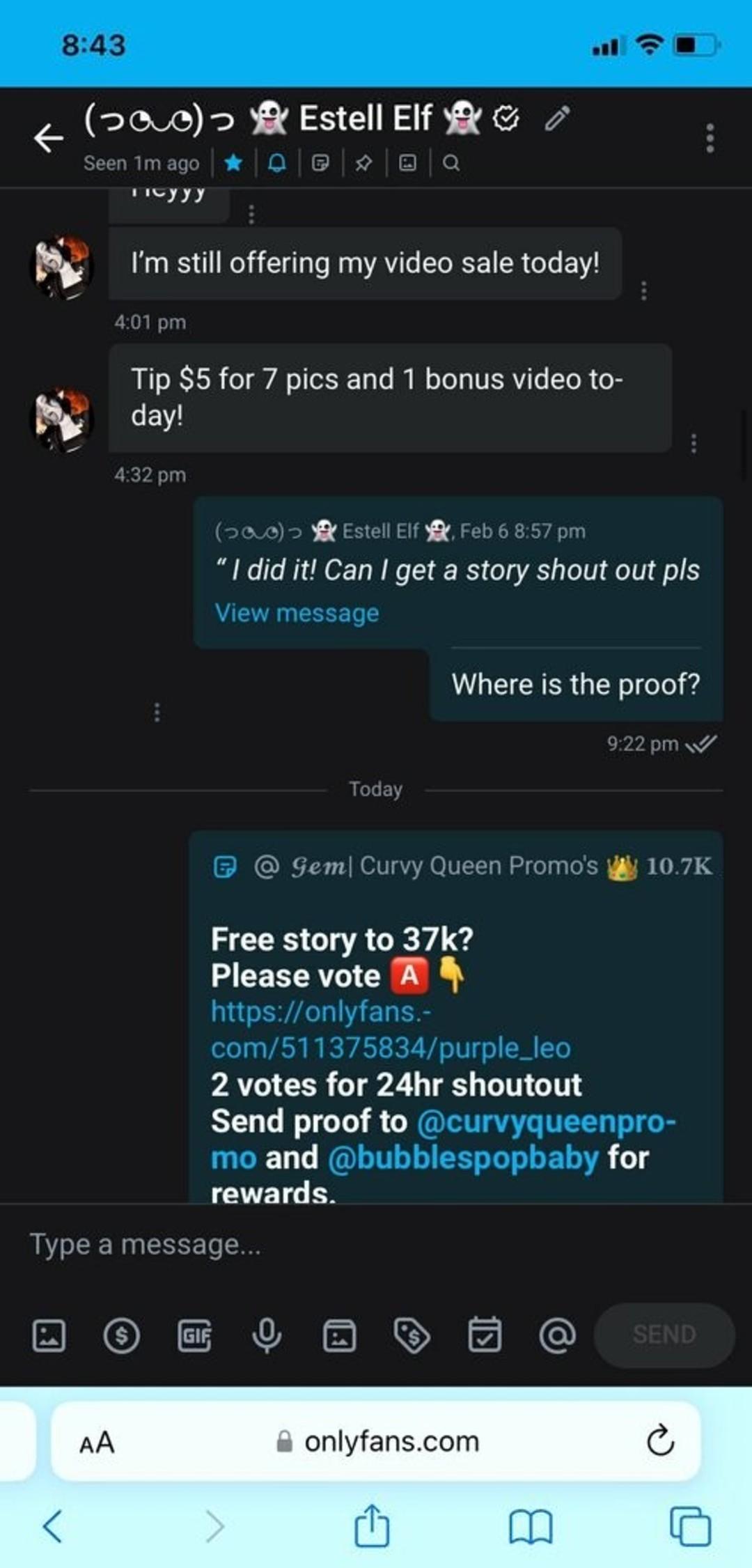This screenshot has height=1568, width=752.
Task: Open options for the Tip $5 message
Action: (694, 443)
